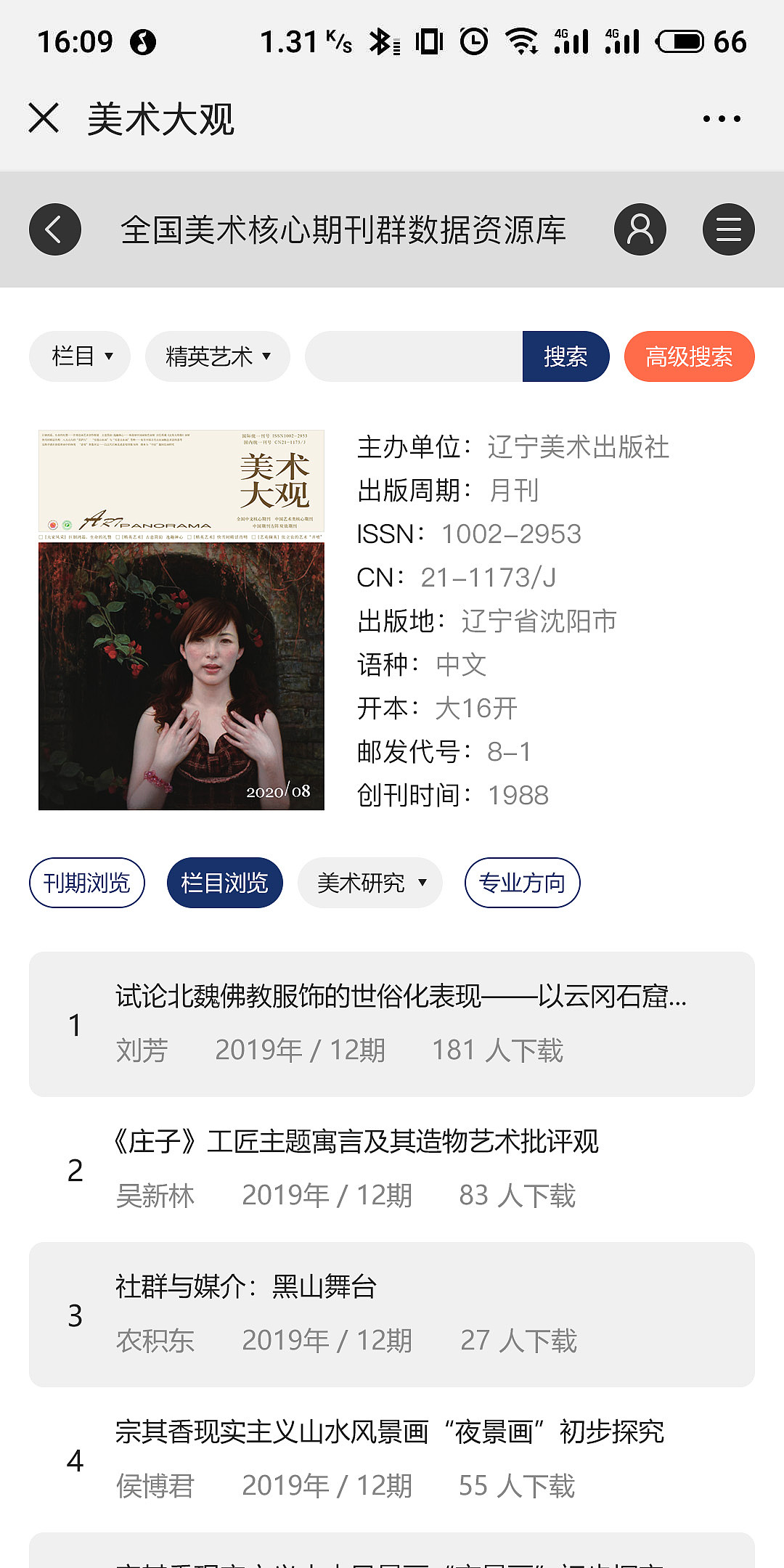Image resolution: width=784 pixels, height=1568 pixels.
Task: Open the user account profile icon
Action: point(640,229)
